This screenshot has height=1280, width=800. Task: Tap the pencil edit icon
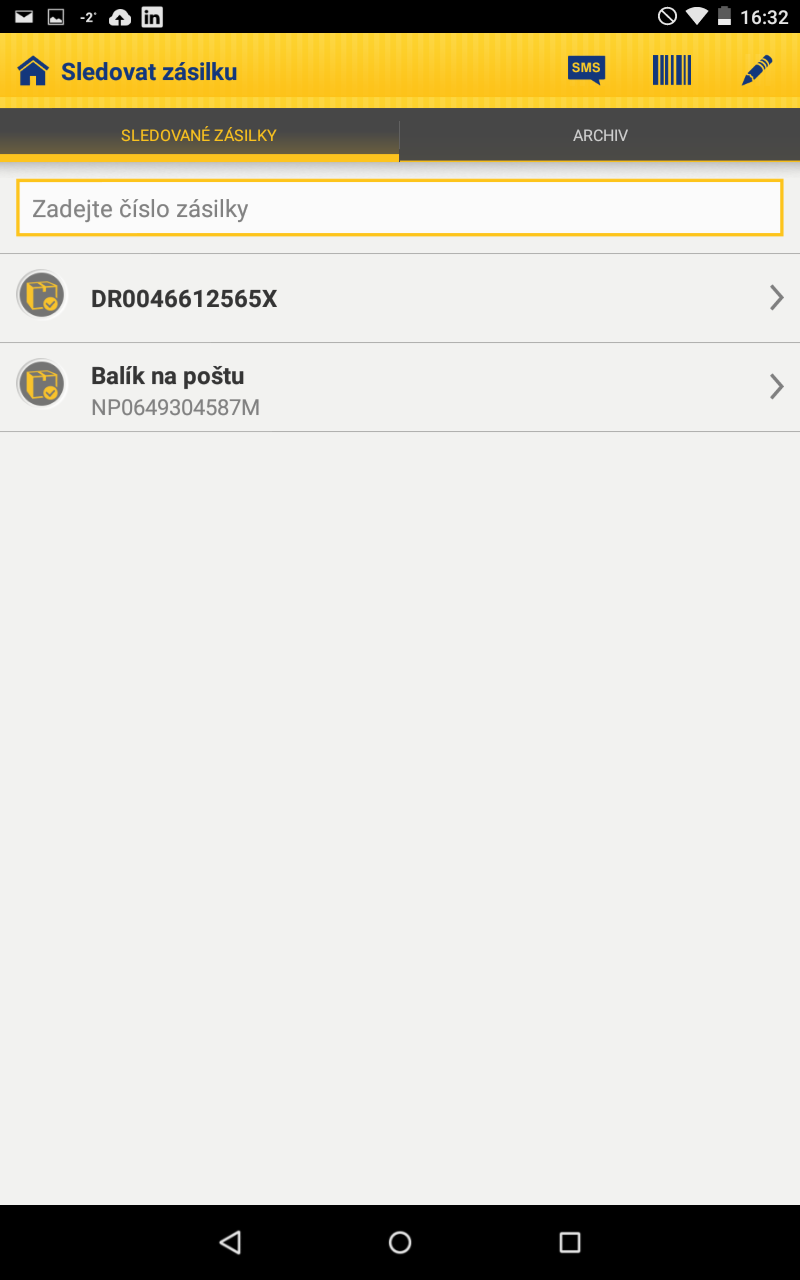[757, 70]
